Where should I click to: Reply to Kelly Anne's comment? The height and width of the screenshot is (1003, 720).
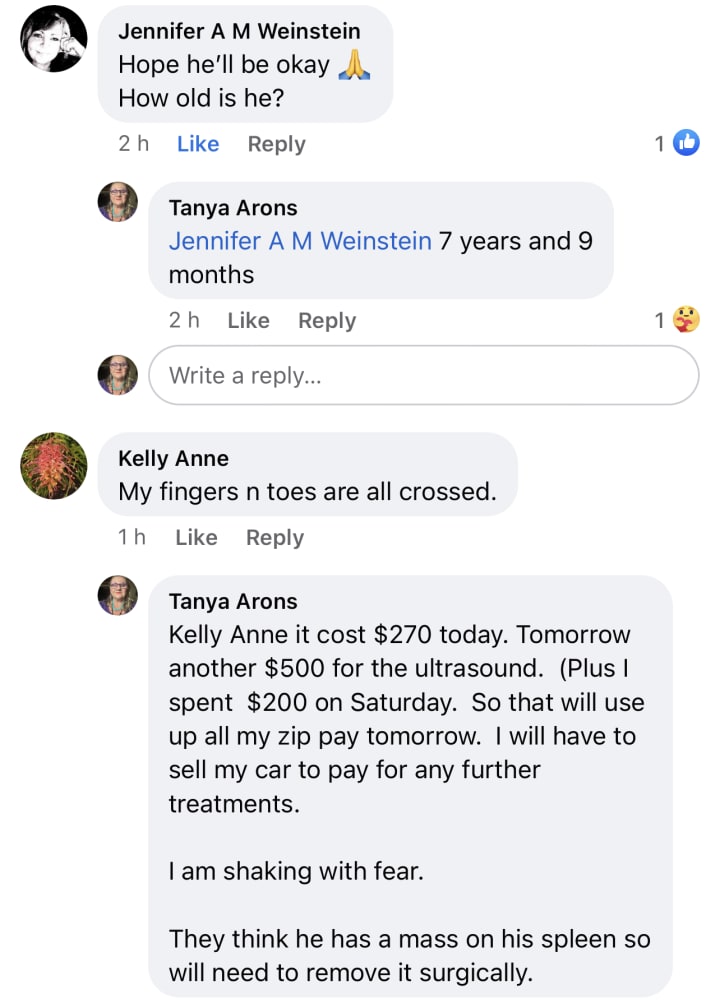coord(274,538)
